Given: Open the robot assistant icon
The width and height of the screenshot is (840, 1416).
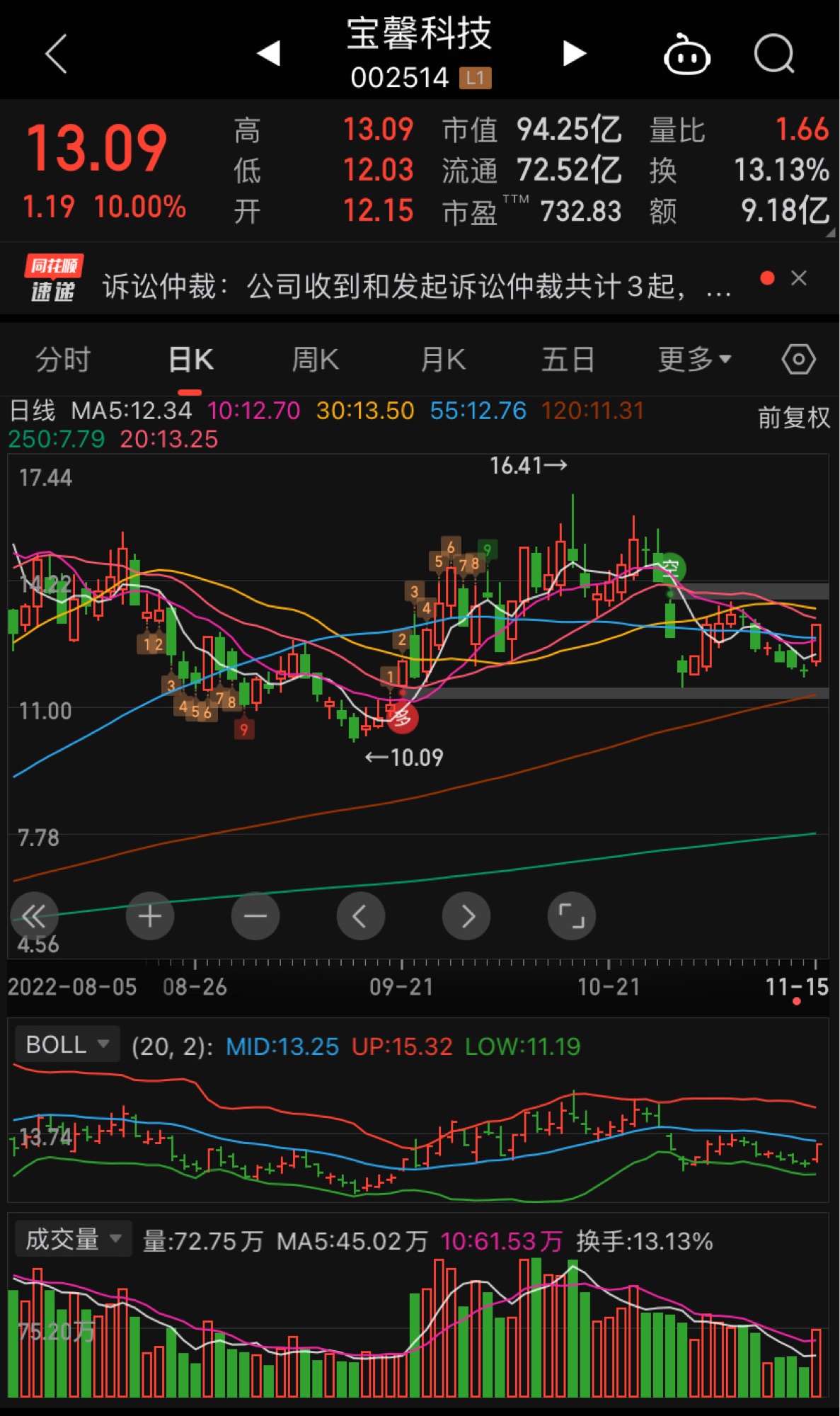Looking at the screenshot, I should pyautogui.click(x=686, y=54).
